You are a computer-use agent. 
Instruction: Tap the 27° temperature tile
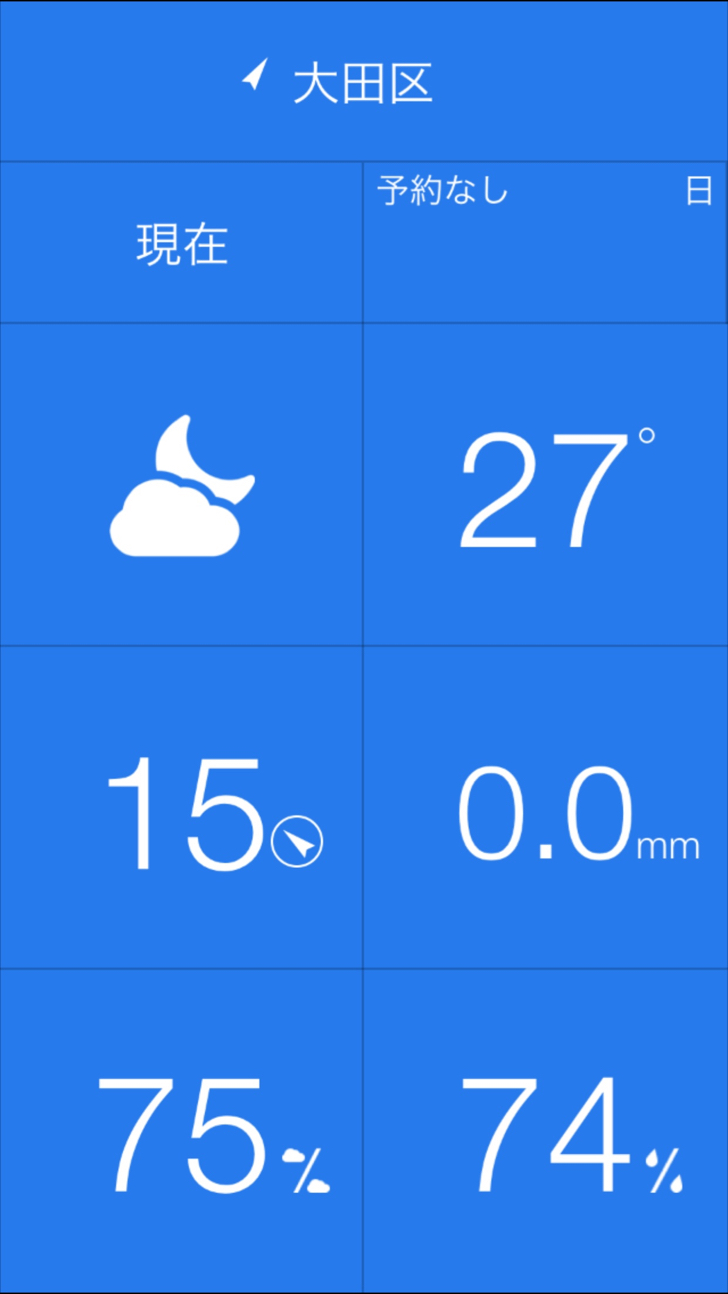(x=545, y=485)
